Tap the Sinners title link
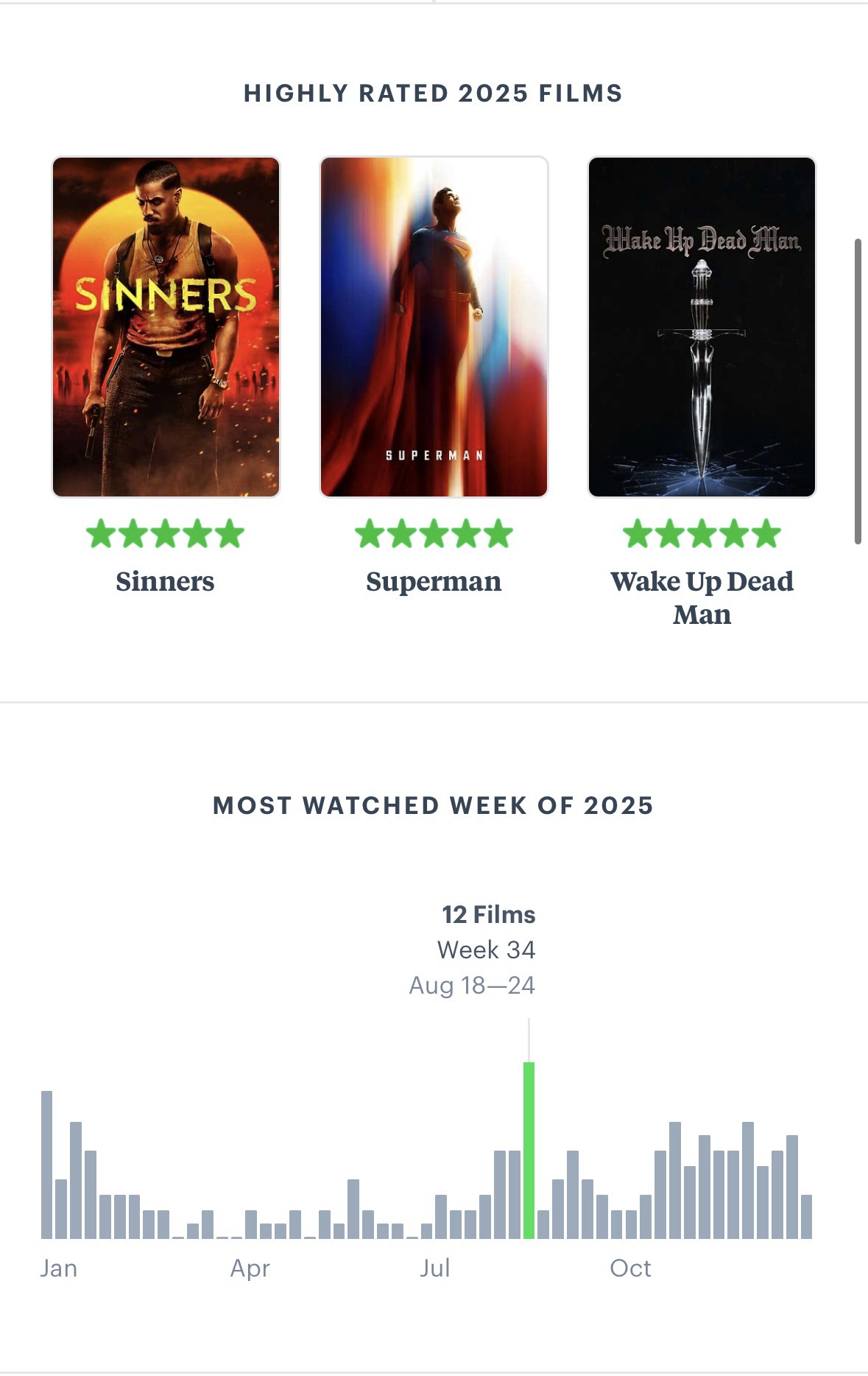The height and width of the screenshot is (1376, 868). pyautogui.click(x=165, y=581)
